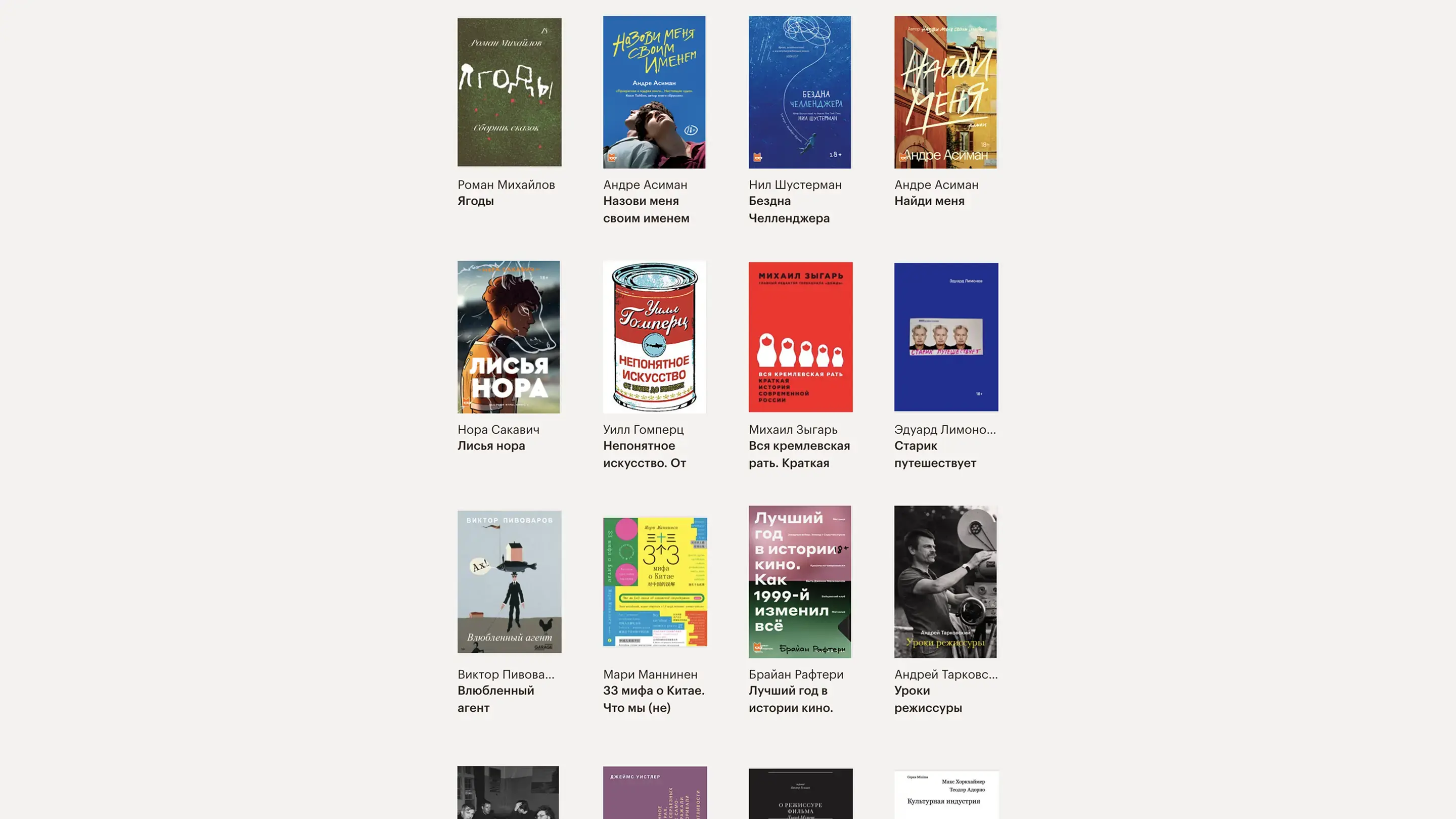This screenshot has height=819, width=1456.
Task: Open the book Ягоды by Роман Михайлов
Action: click(x=509, y=92)
